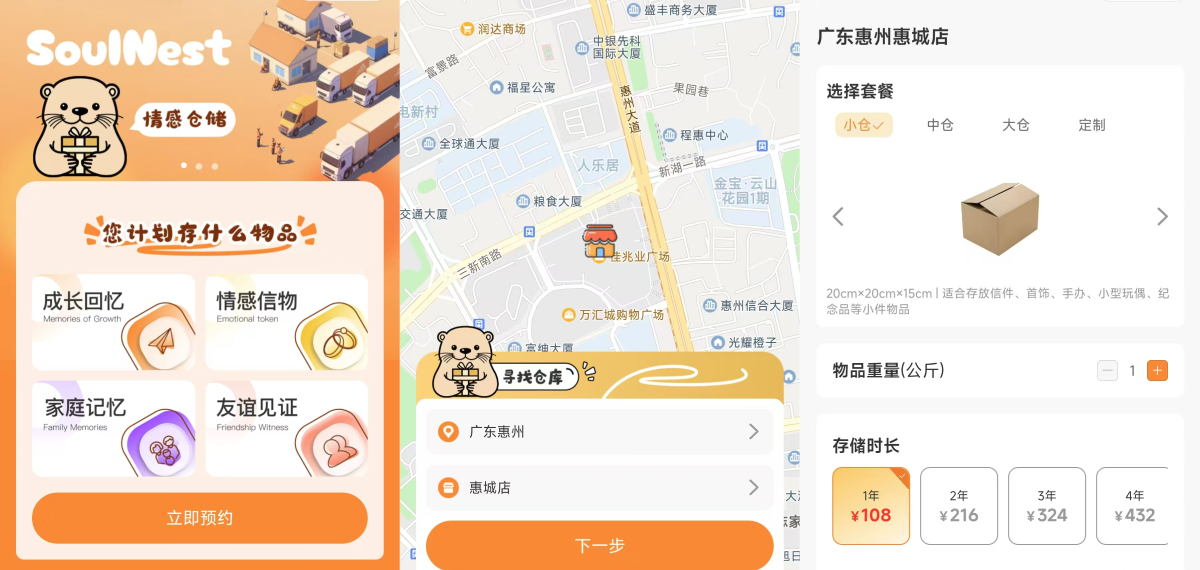The width and height of the screenshot is (1200, 570).
Task: Select the 成长回忆 category card
Action: tap(113, 322)
